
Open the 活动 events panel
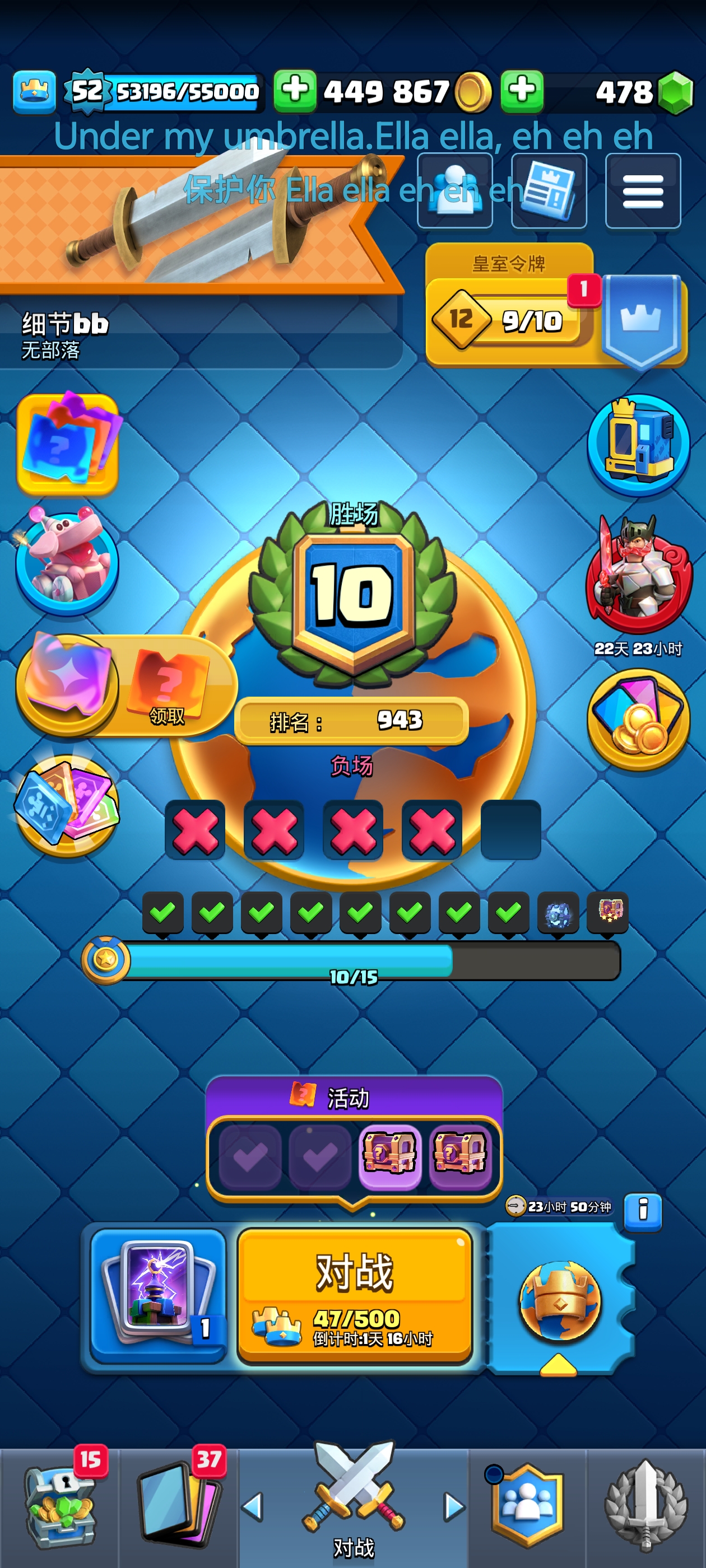pyautogui.click(x=354, y=1138)
